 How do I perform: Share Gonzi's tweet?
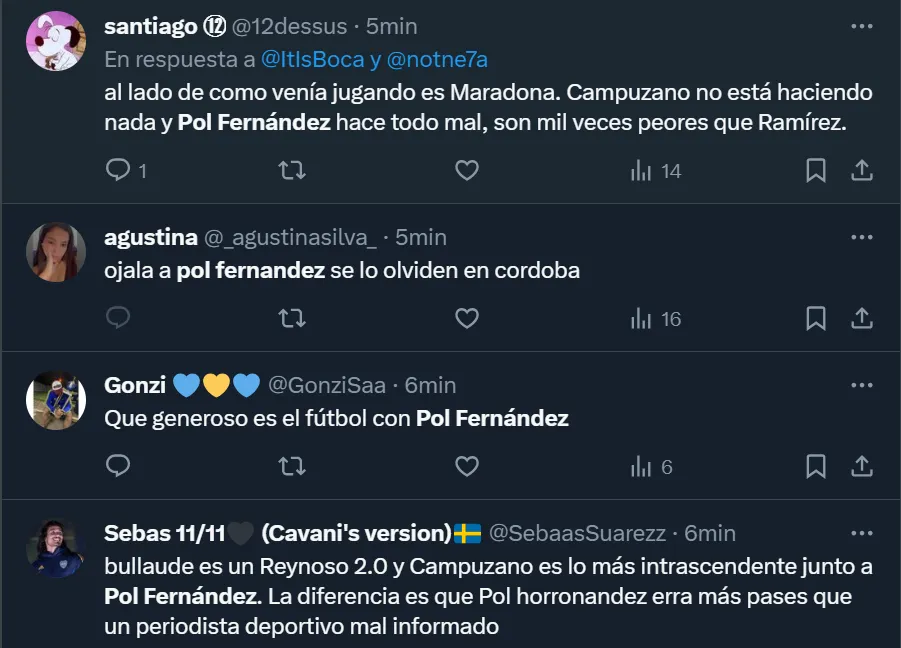(861, 466)
